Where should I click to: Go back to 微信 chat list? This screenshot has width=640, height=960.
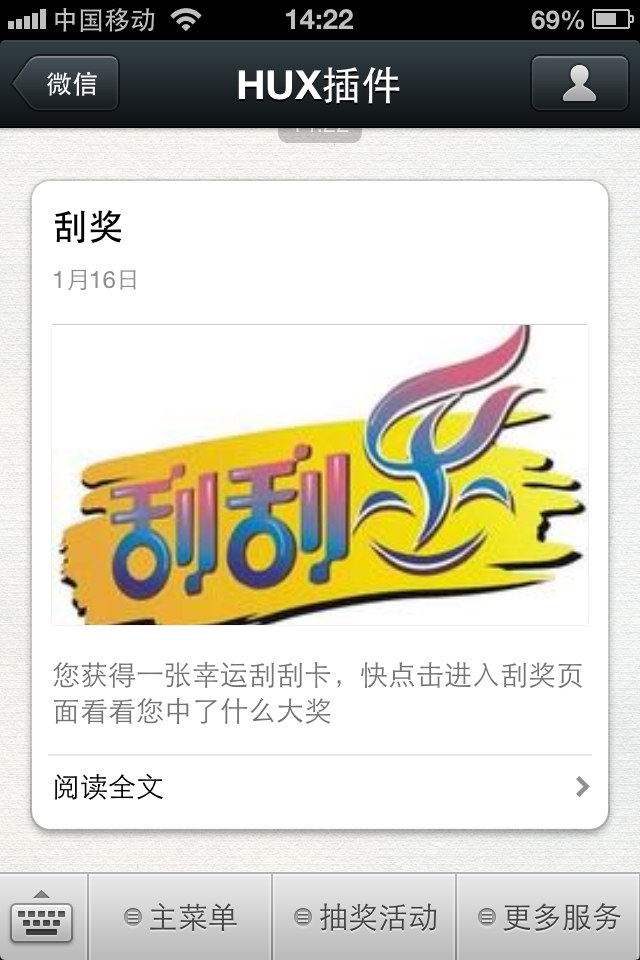pyautogui.click(x=67, y=84)
